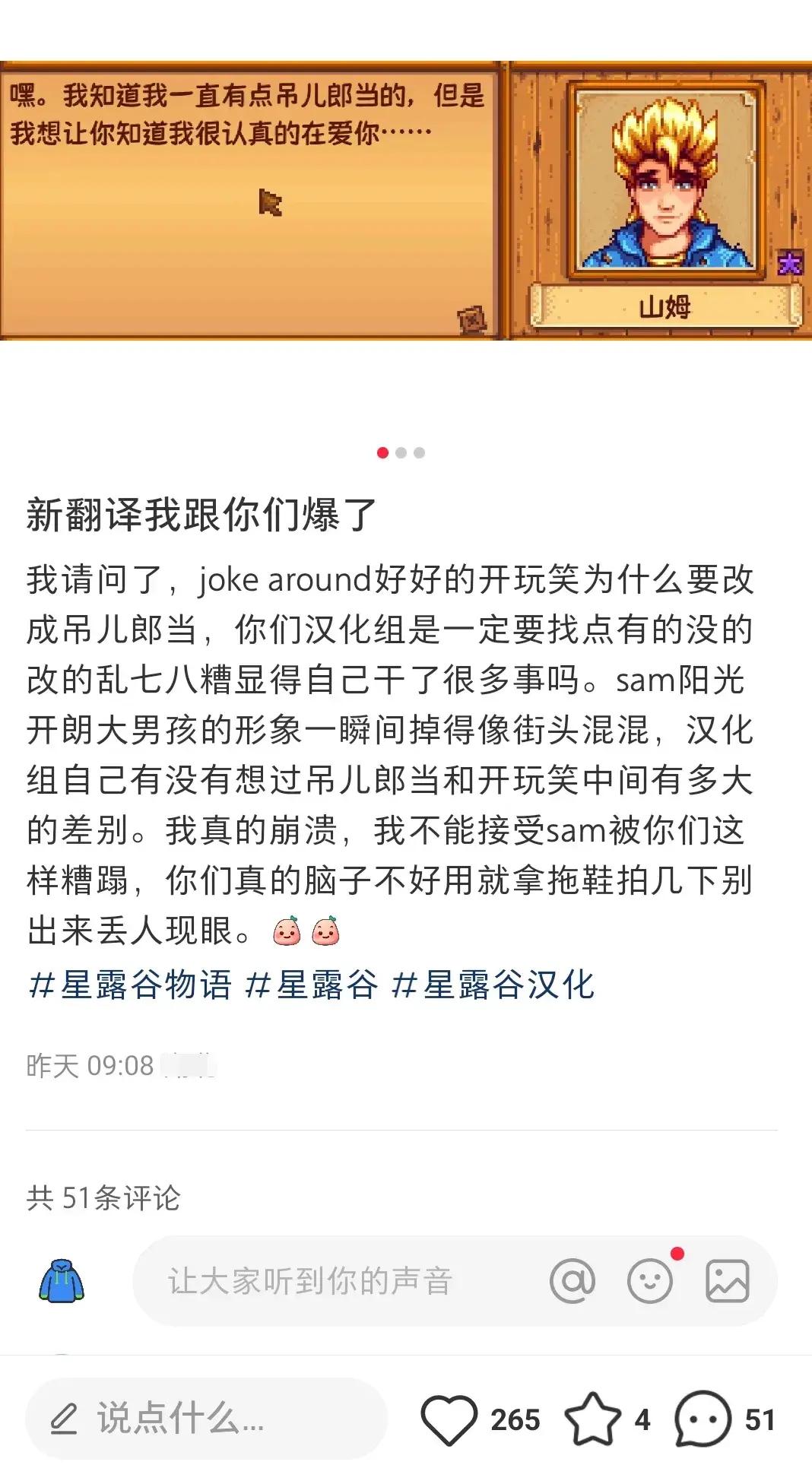Save the post with the star icon

593,1419
